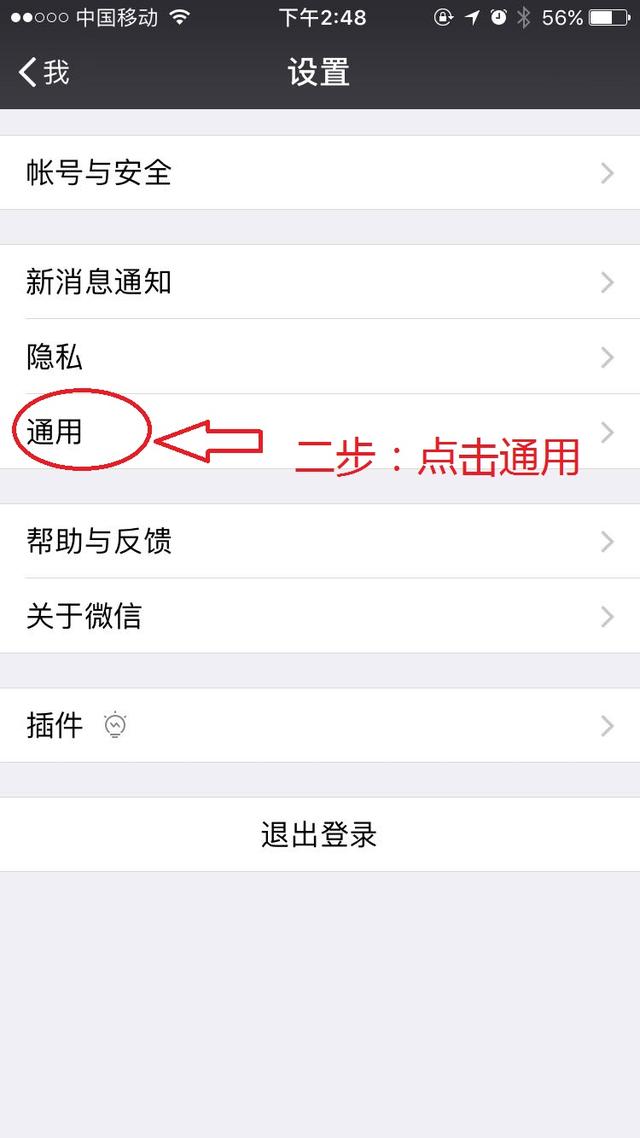This screenshot has width=640, height=1138.
Task: Open the 通用 settings row
Action: coord(320,432)
